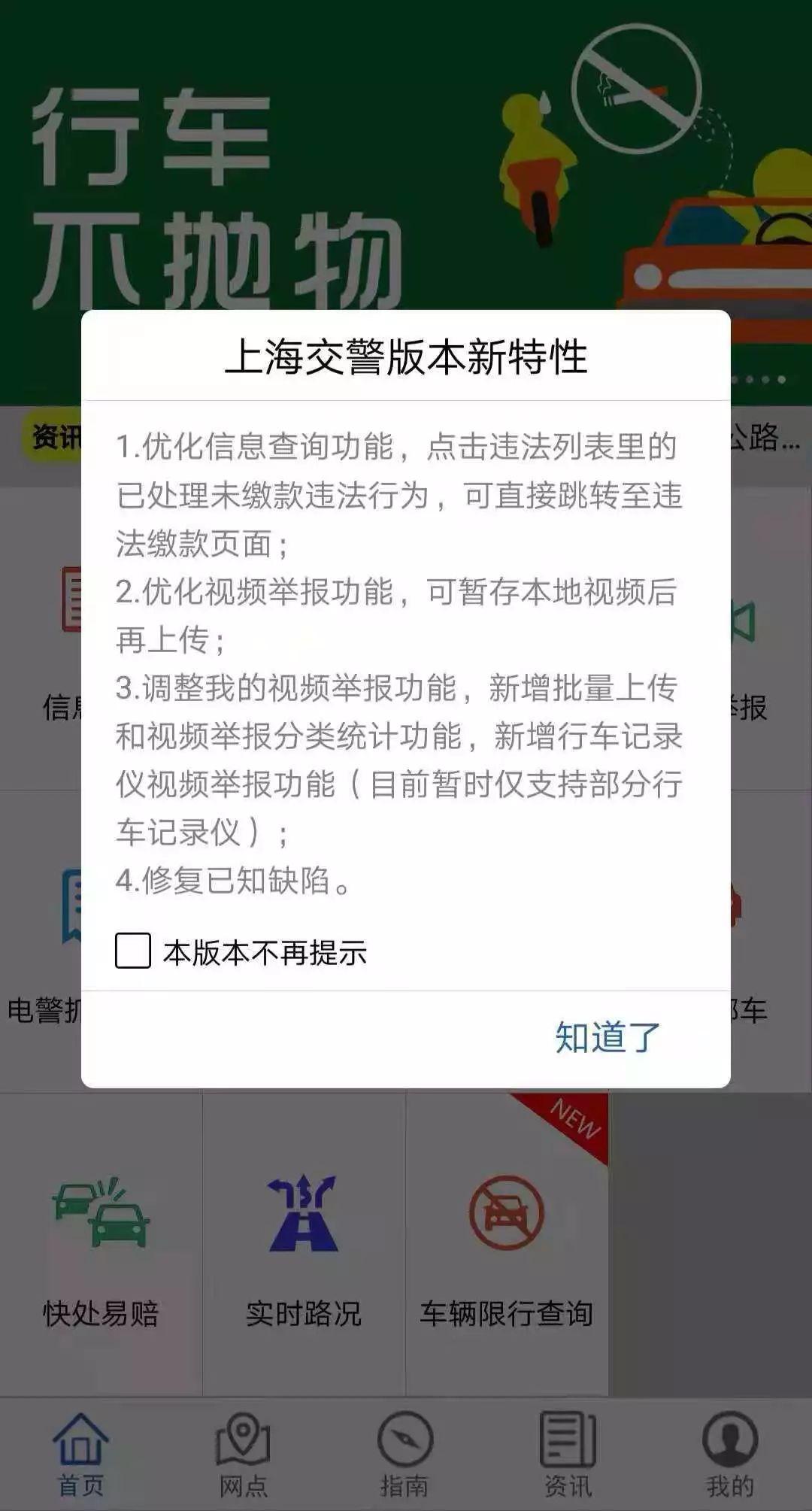Switch to the 首页 tab
Viewport: 812px width, 1511px height.
coord(81,1455)
